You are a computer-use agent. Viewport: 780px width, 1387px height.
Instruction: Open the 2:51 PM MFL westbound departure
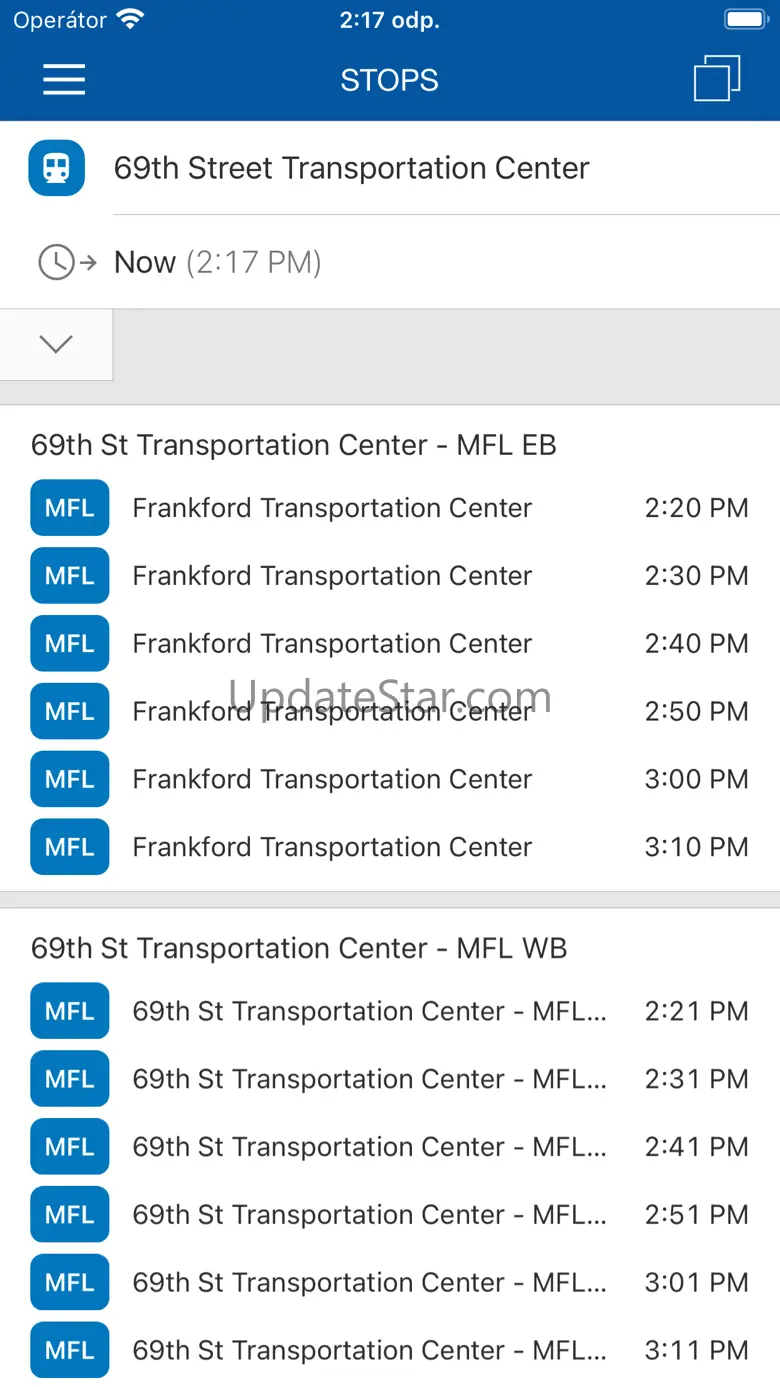click(390, 1216)
